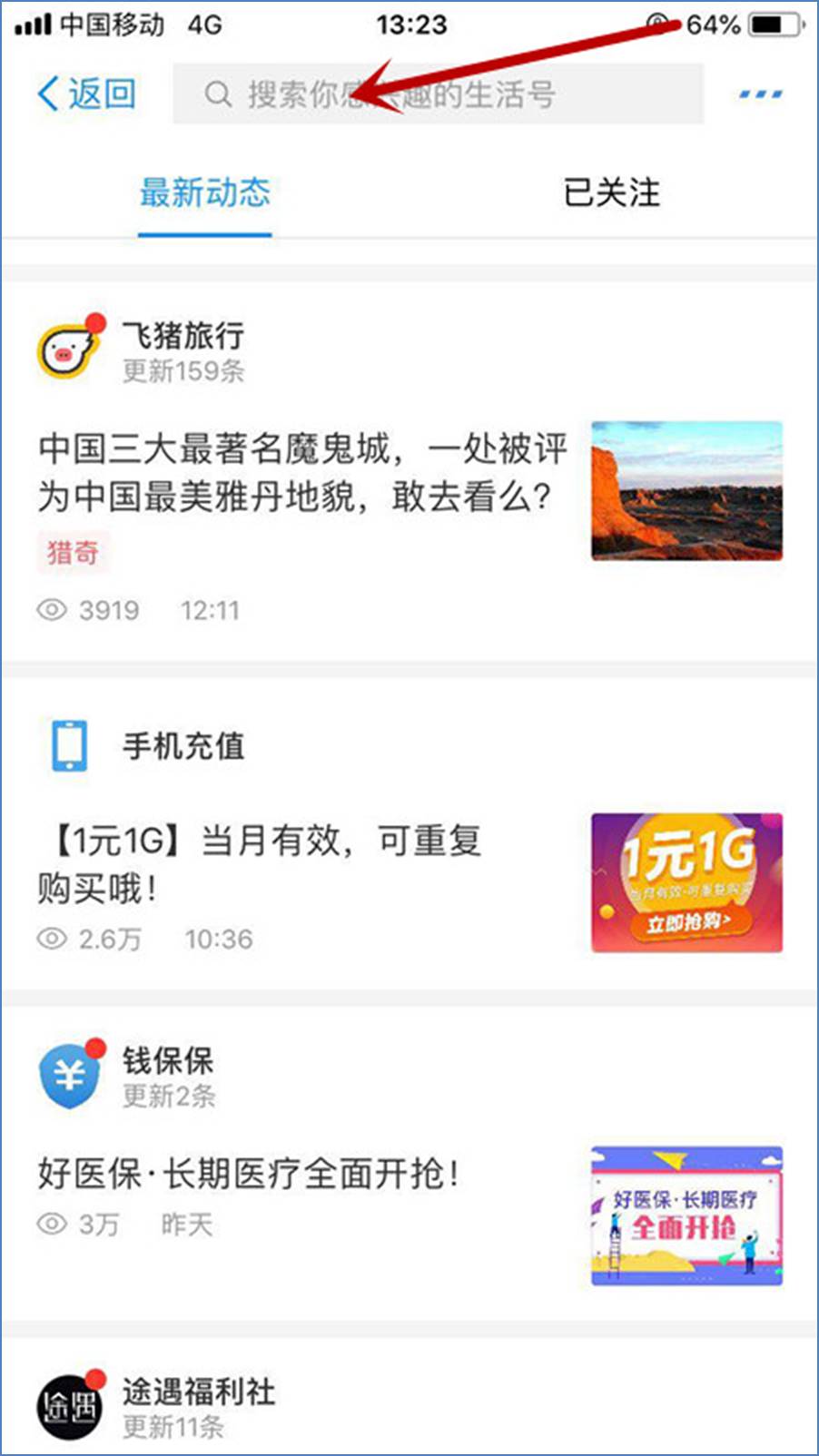Read the 中国三大最著名魔鬼城 article
819x1456 pixels.
click(303, 473)
